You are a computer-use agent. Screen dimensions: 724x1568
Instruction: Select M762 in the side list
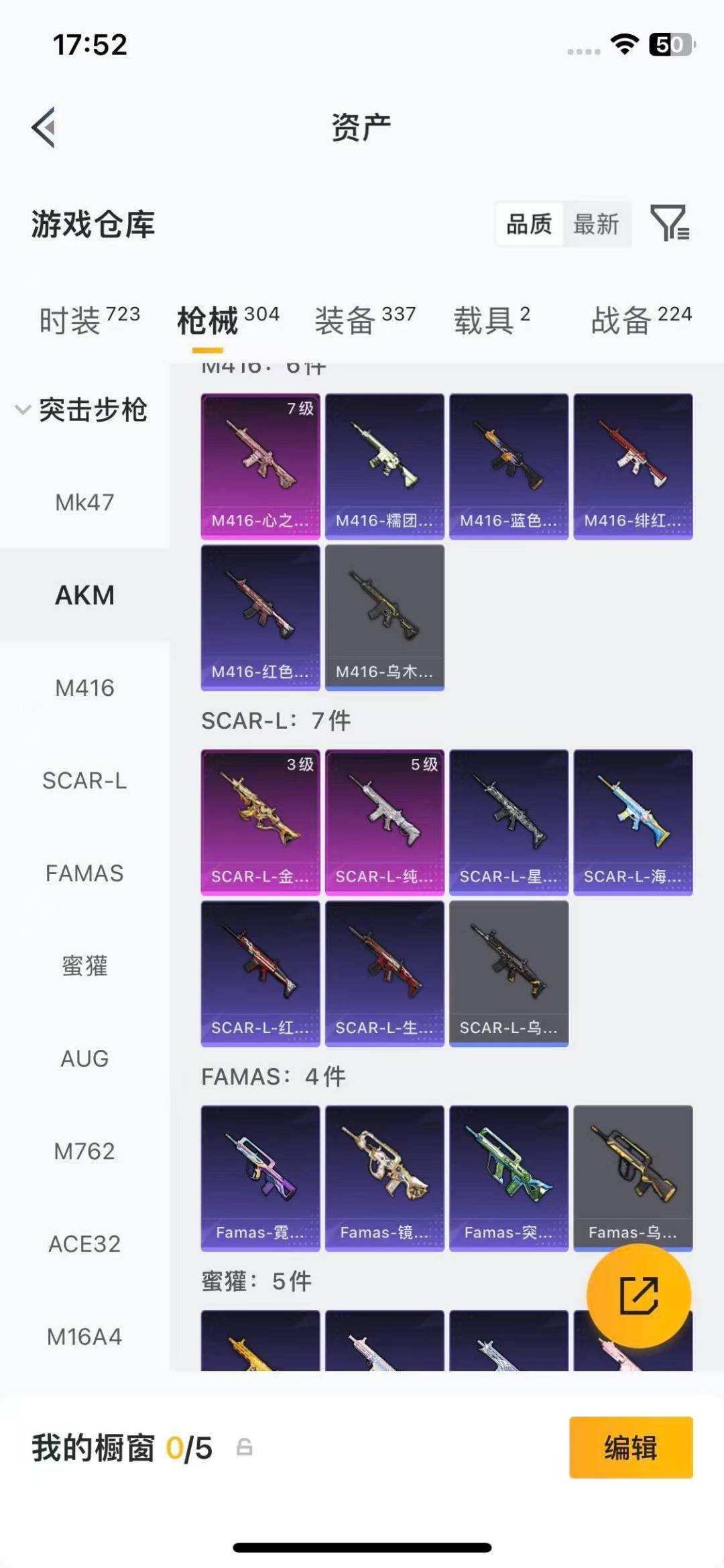click(x=84, y=1151)
